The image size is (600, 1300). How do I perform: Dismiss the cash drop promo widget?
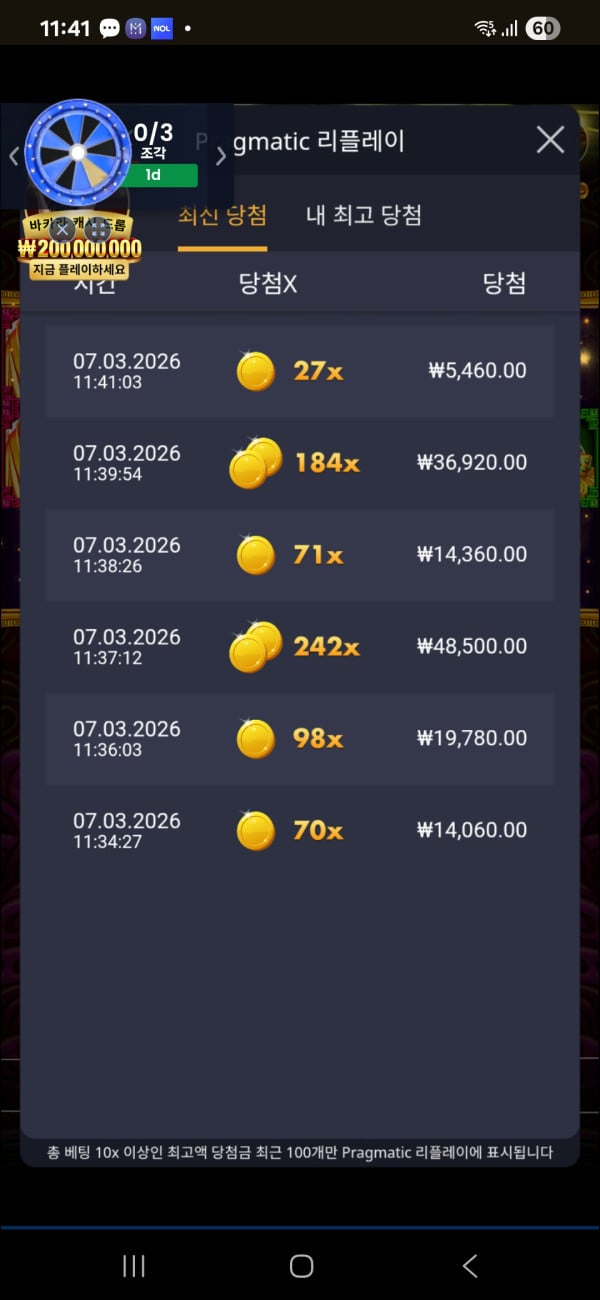point(62,228)
